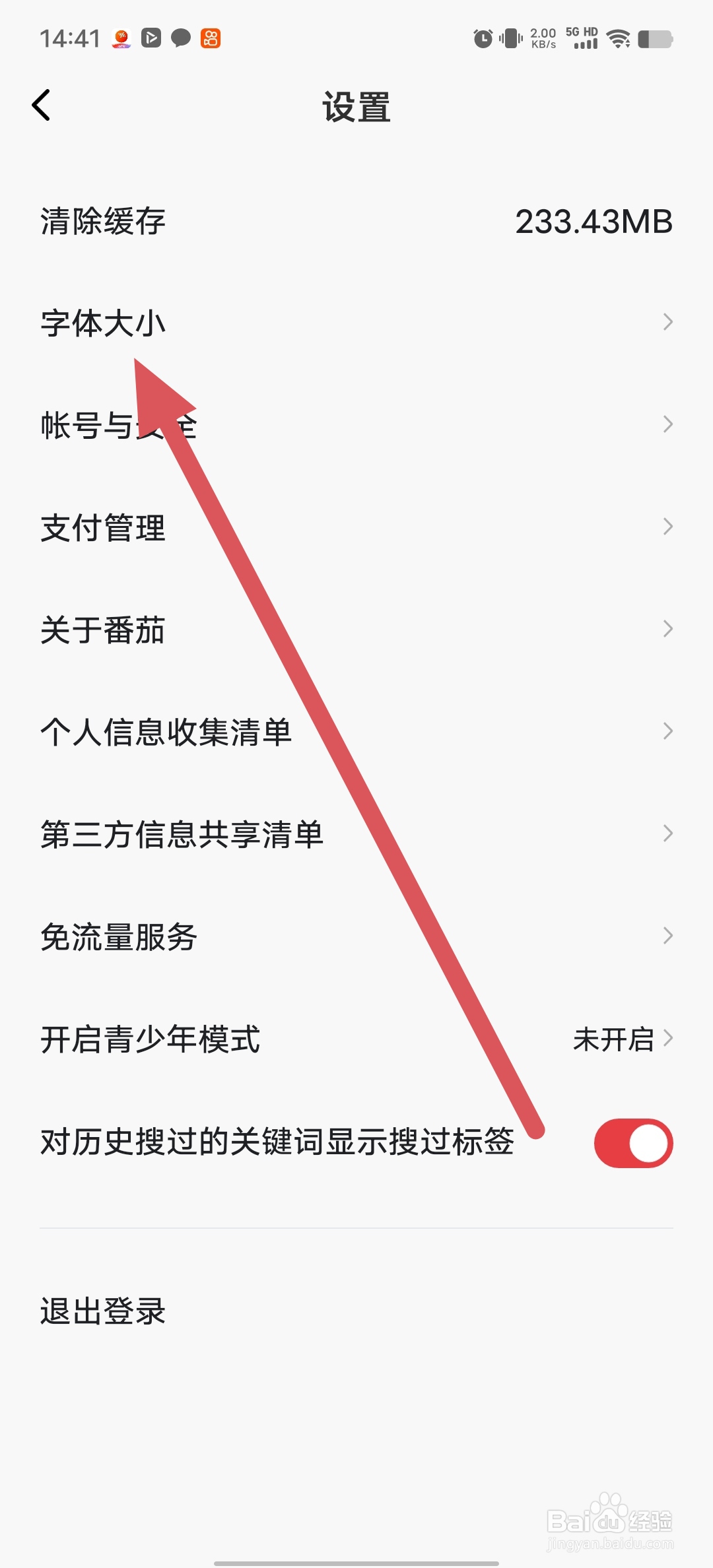
Task: Disable the search history keyword tag switch
Action: pos(632,1144)
